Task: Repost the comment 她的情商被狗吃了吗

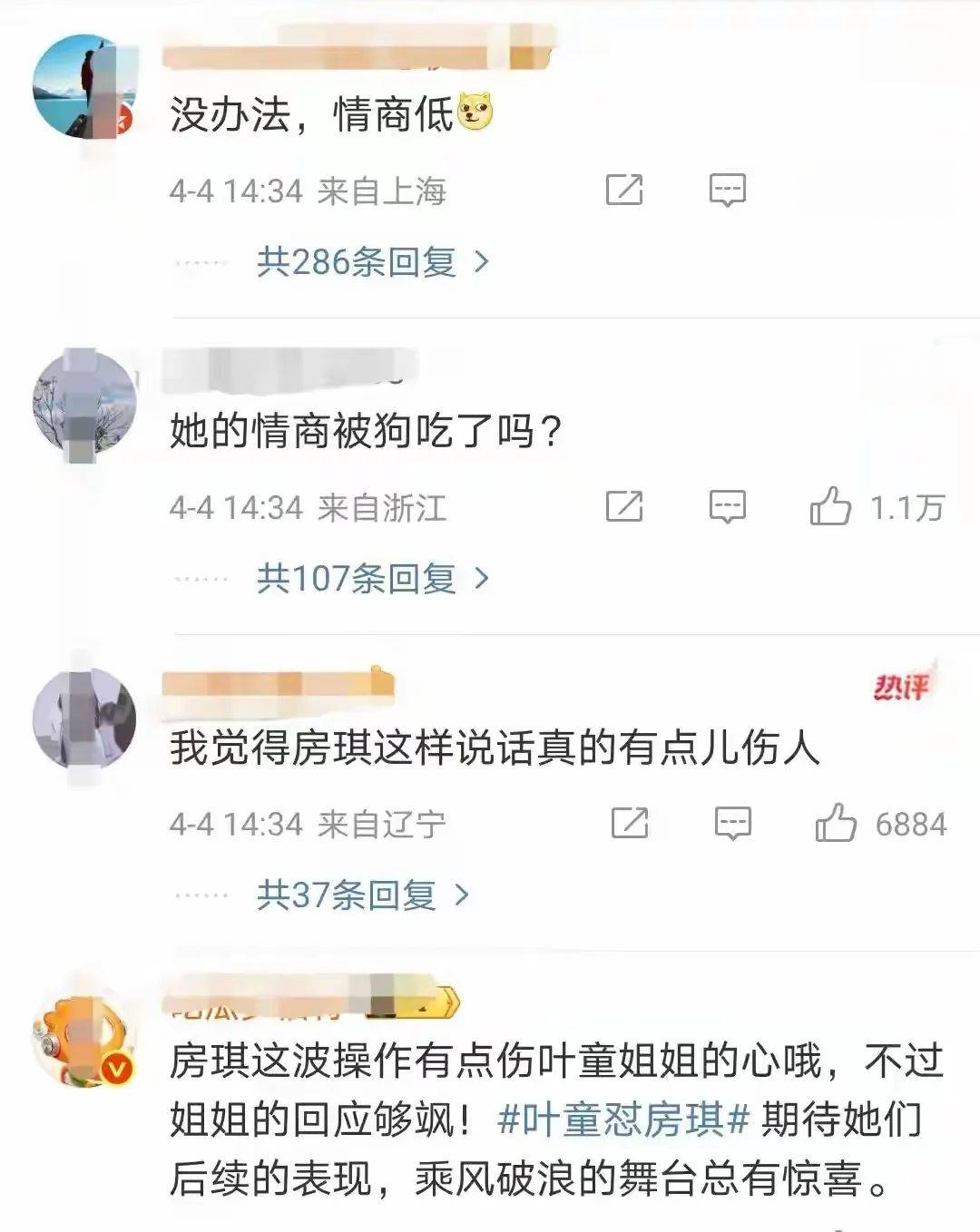Action: pyautogui.click(x=624, y=506)
